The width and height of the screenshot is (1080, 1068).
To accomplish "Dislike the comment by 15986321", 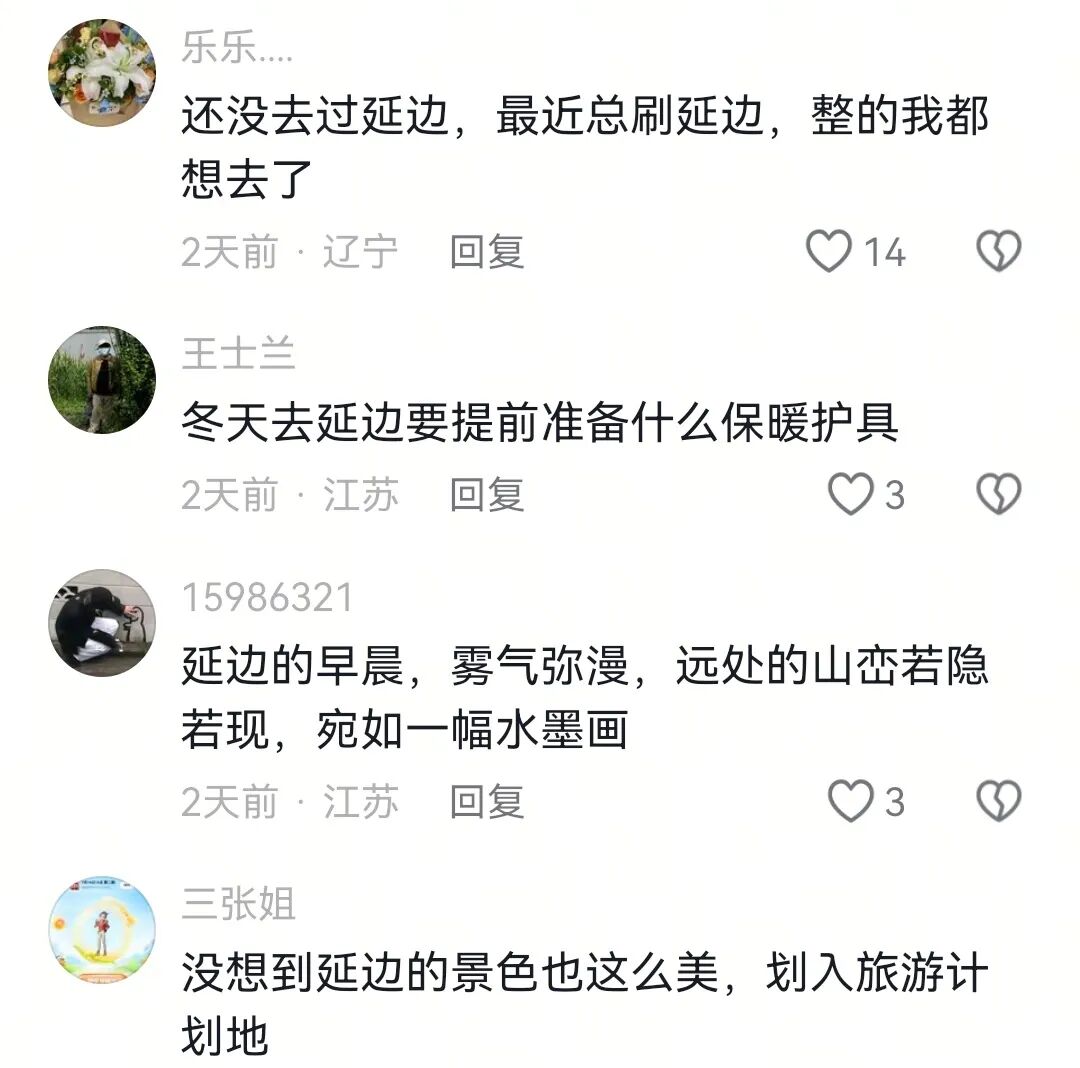I will [998, 801].
